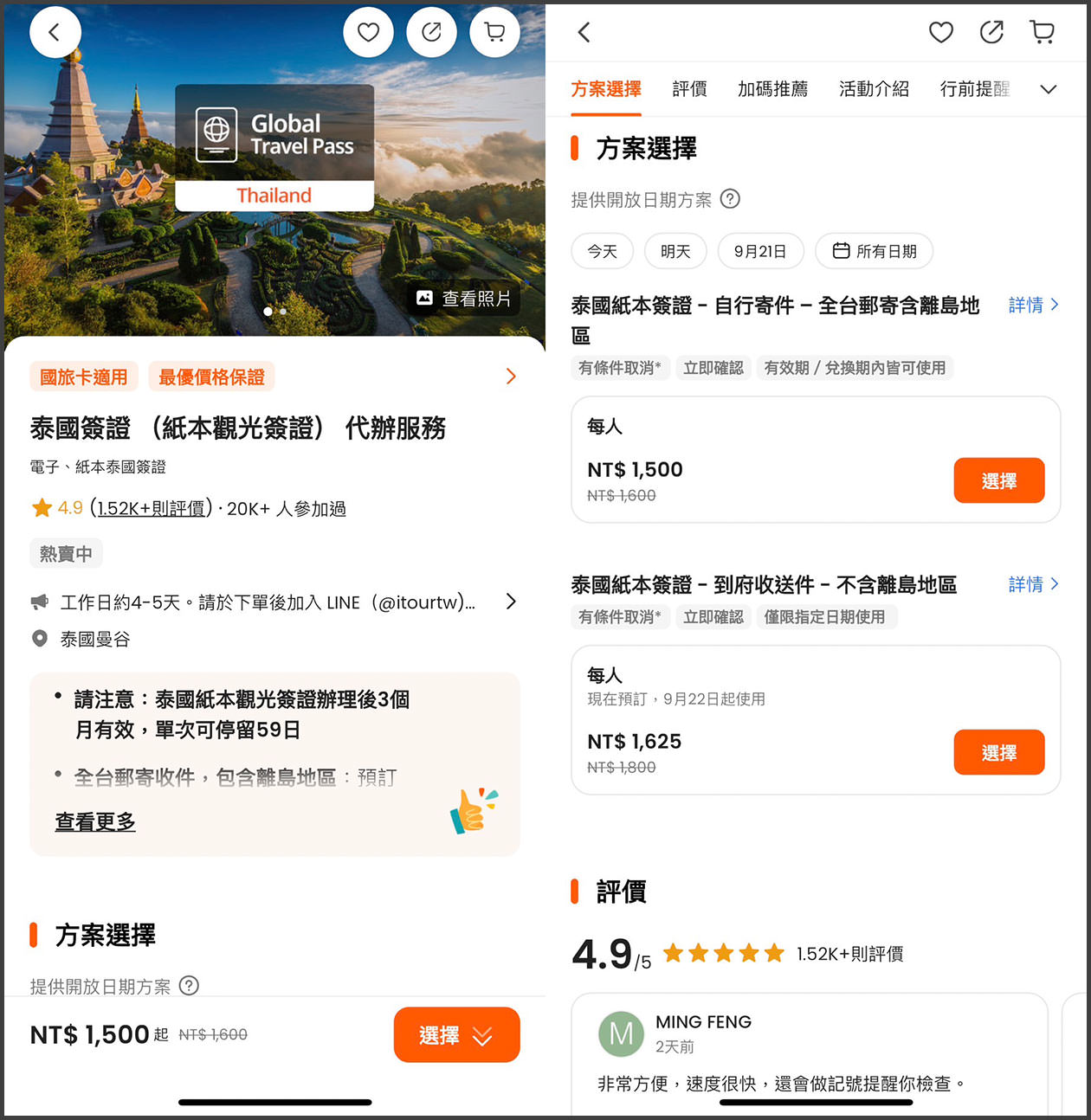Tap the back arrow on the left panel

(55, 31)
